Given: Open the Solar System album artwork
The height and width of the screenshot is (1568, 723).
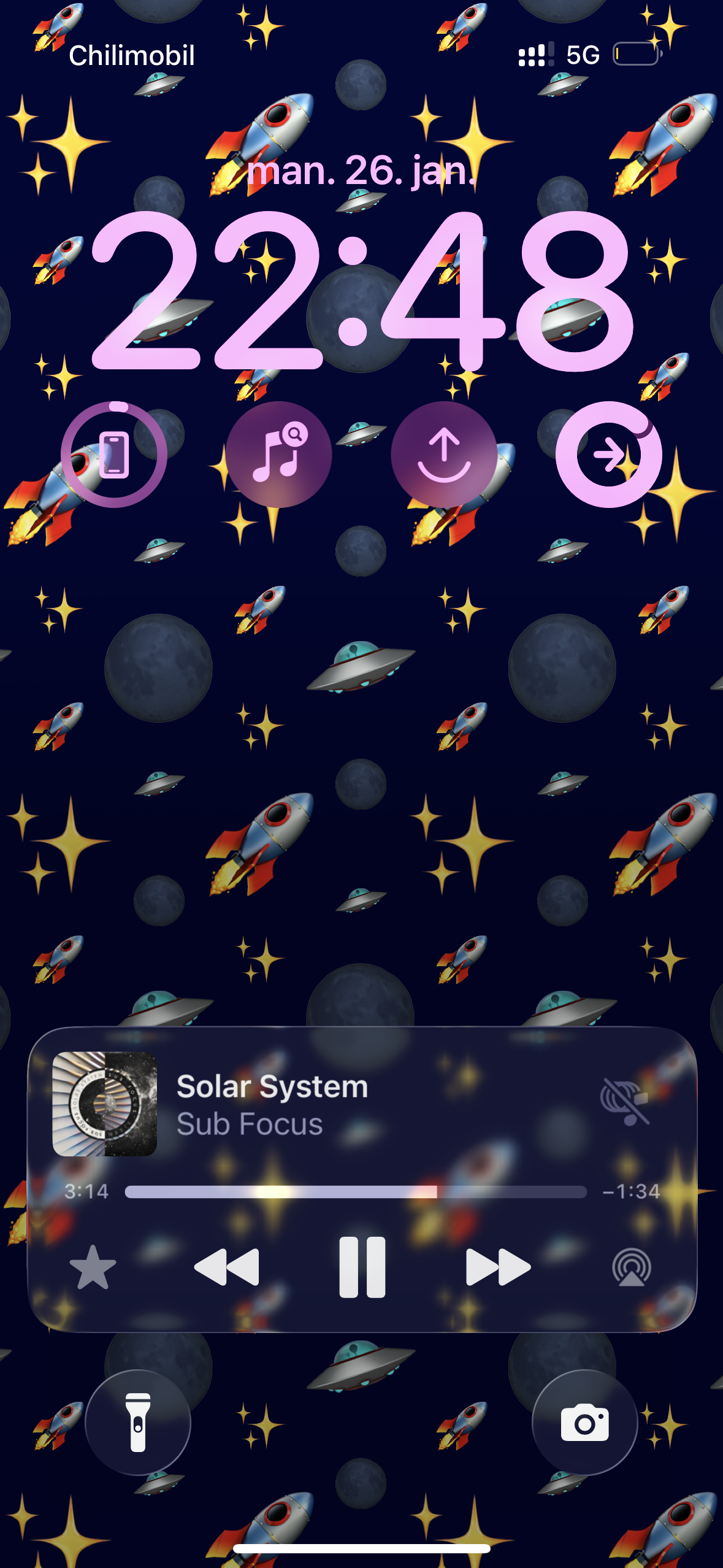Looking at the screenshot, I should [x=105, y=1104].
